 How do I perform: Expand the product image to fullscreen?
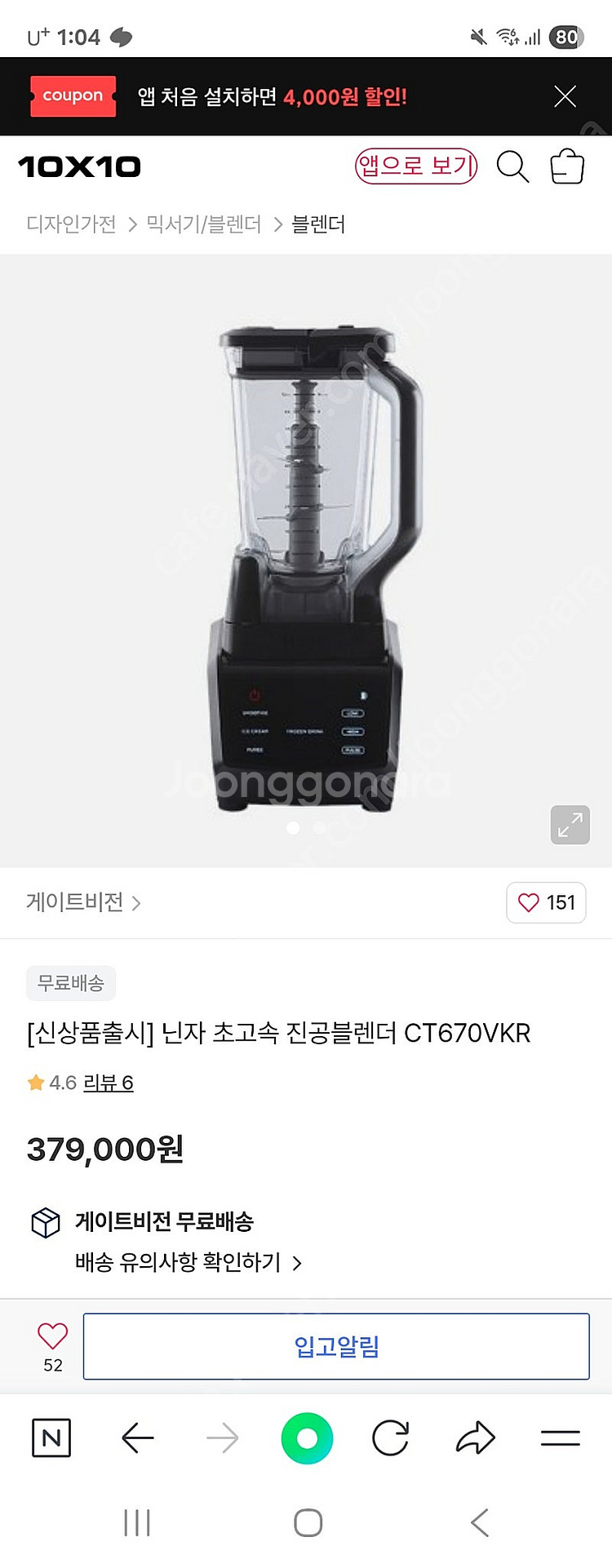point(570,825)
